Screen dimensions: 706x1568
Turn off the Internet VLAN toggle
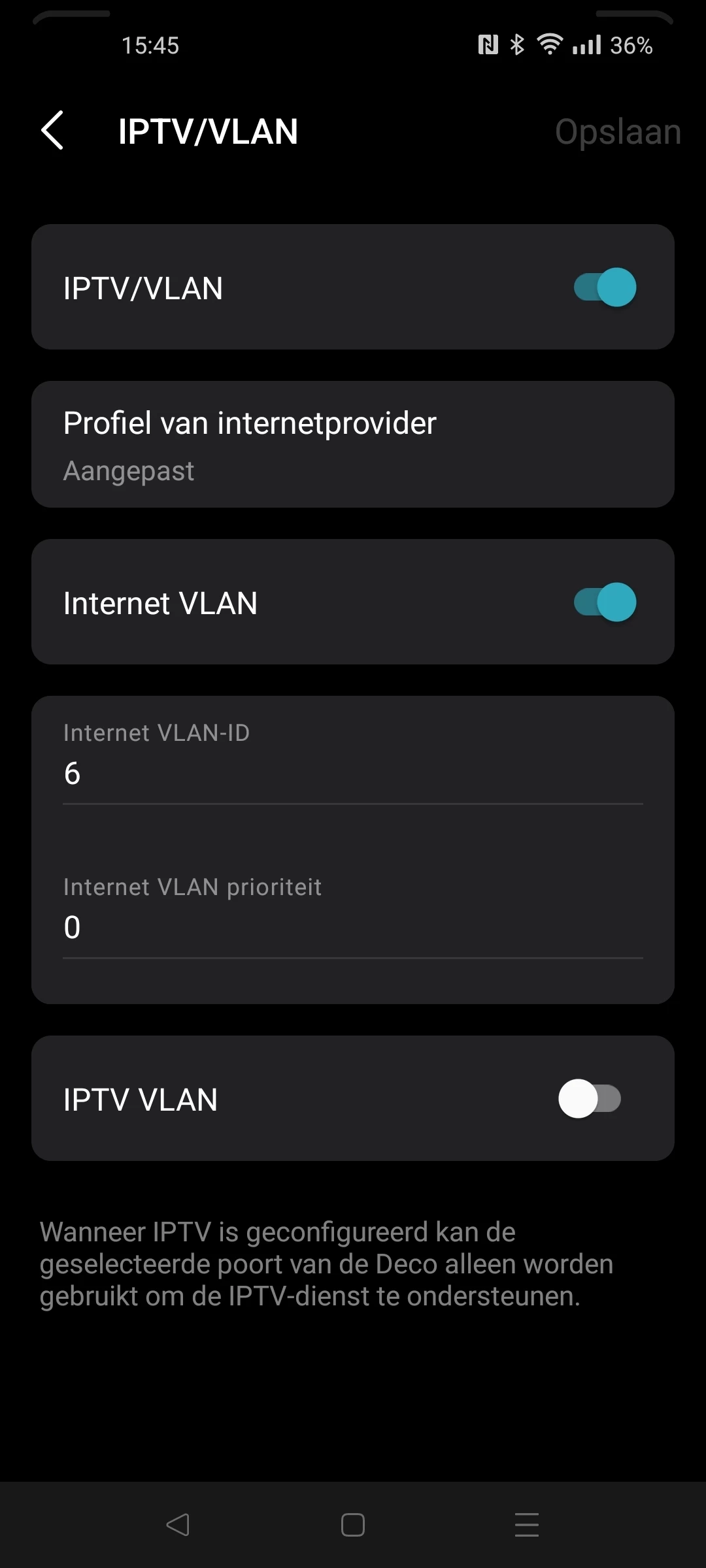[605, 602]
